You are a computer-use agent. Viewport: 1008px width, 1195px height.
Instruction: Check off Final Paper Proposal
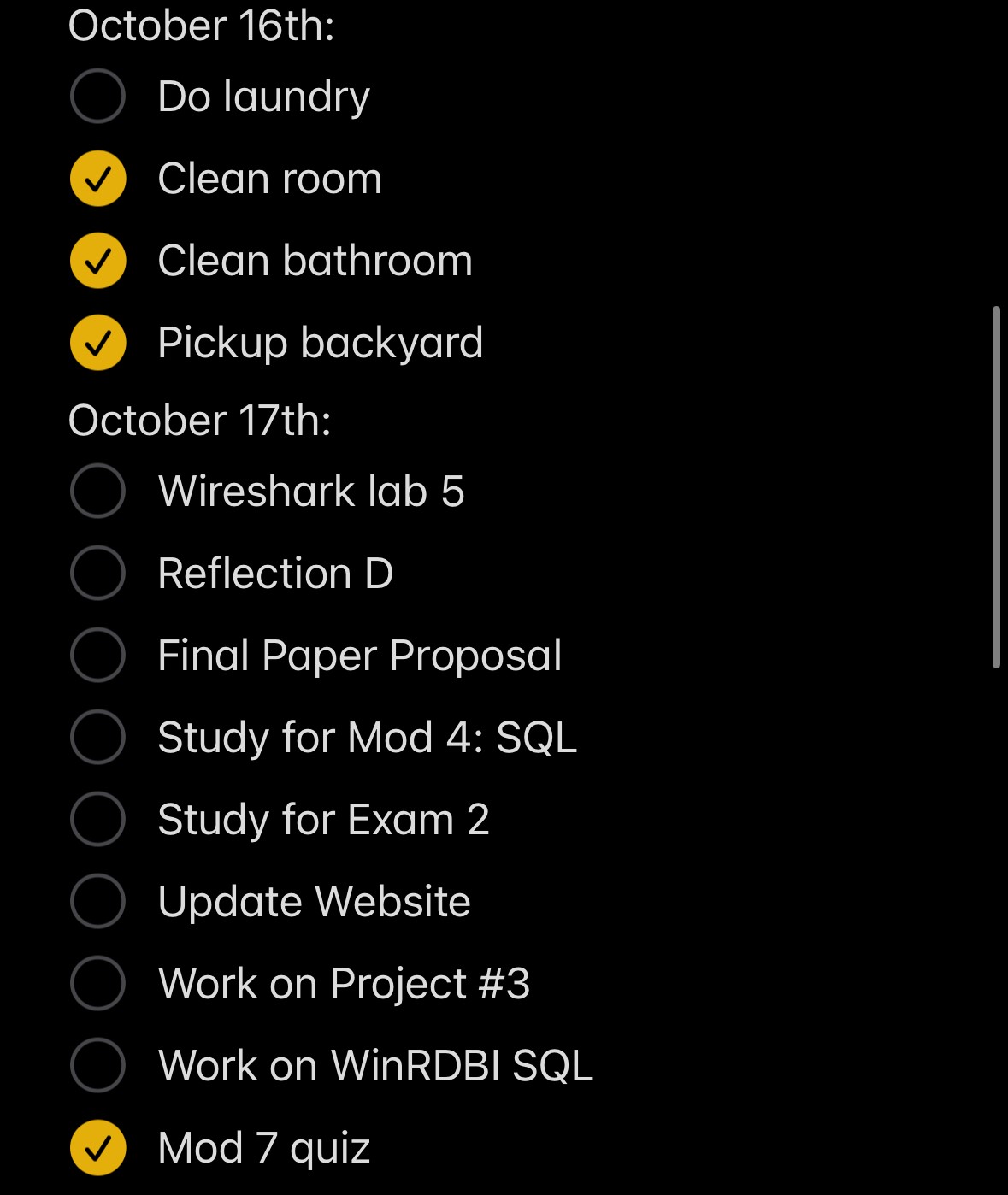[x=98, y=655]
